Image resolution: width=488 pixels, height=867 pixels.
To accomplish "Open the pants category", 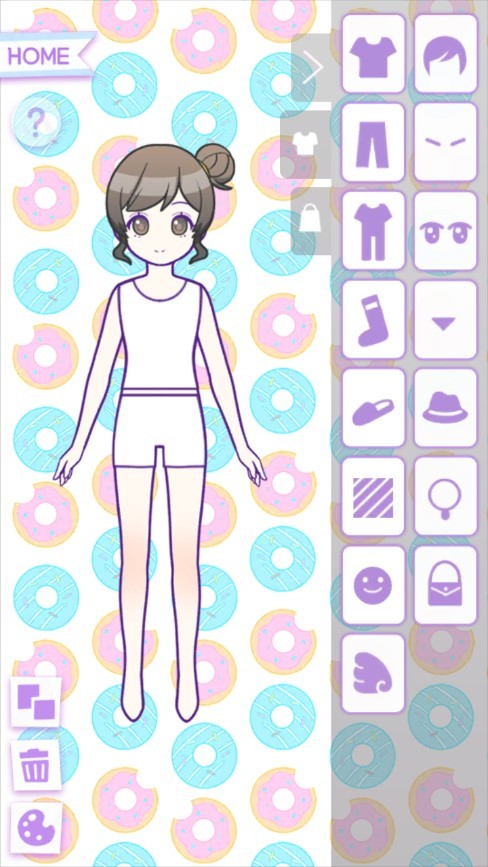I will (x=373, y=142).
